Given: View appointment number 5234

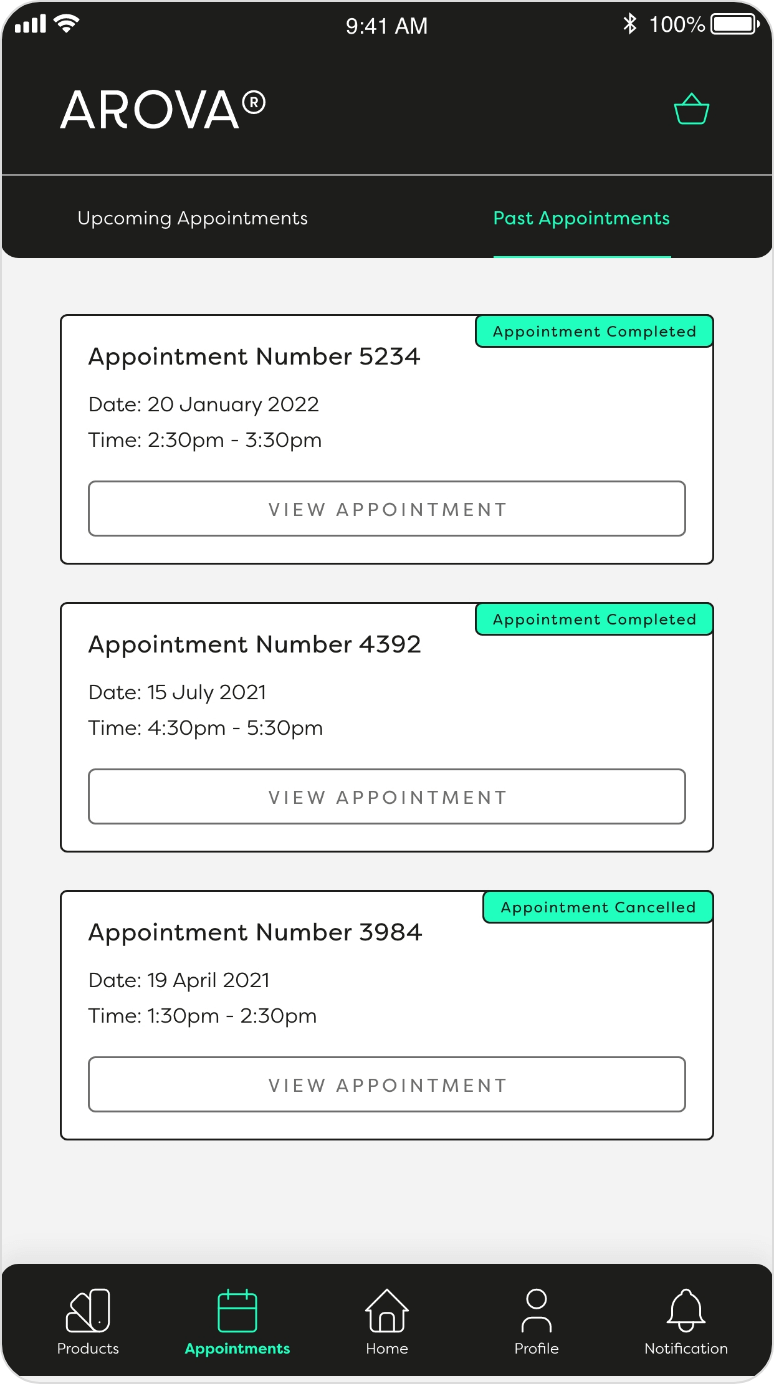Looking at the screenshot, I should click(387, 509).
